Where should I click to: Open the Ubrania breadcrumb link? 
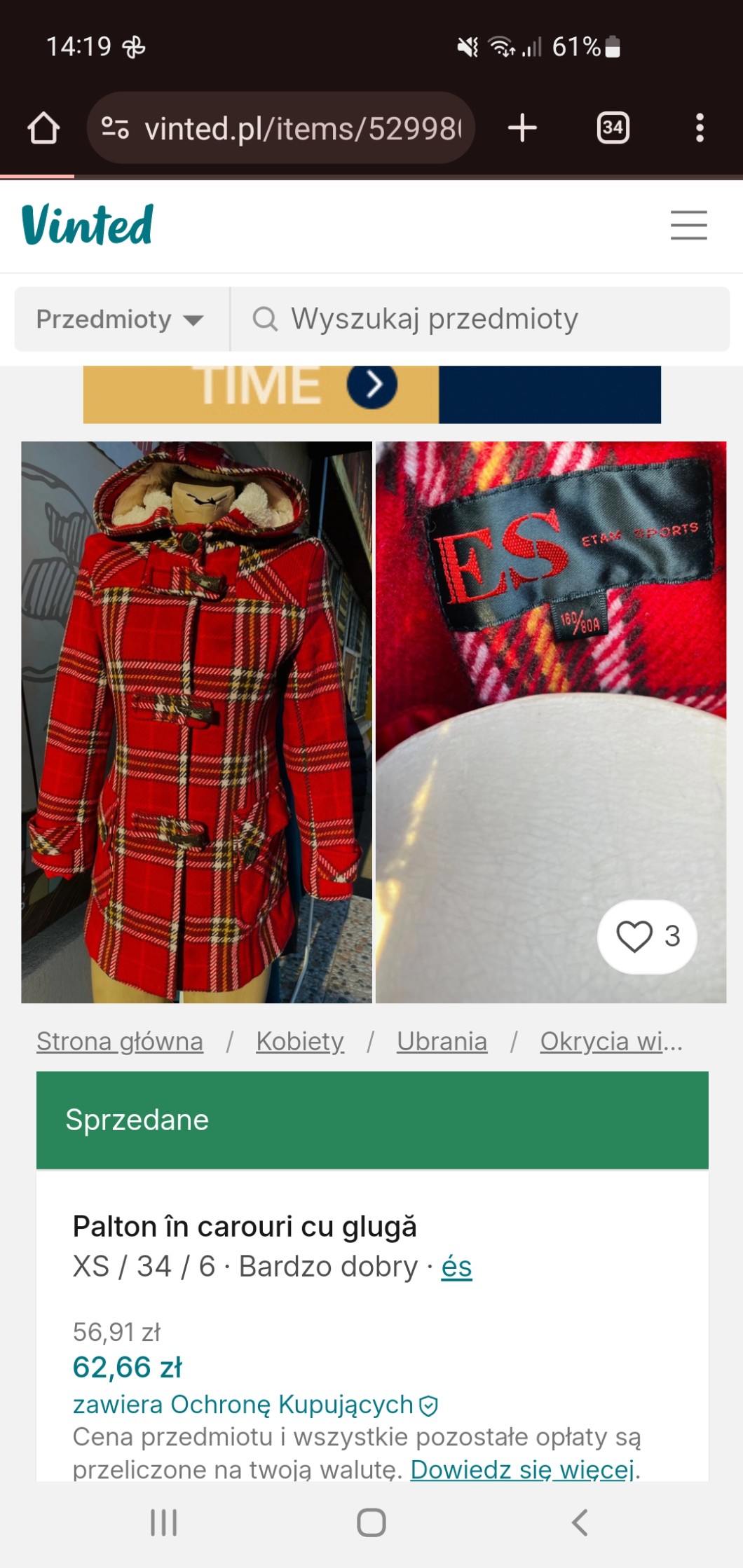click(x=442, y=1042)
